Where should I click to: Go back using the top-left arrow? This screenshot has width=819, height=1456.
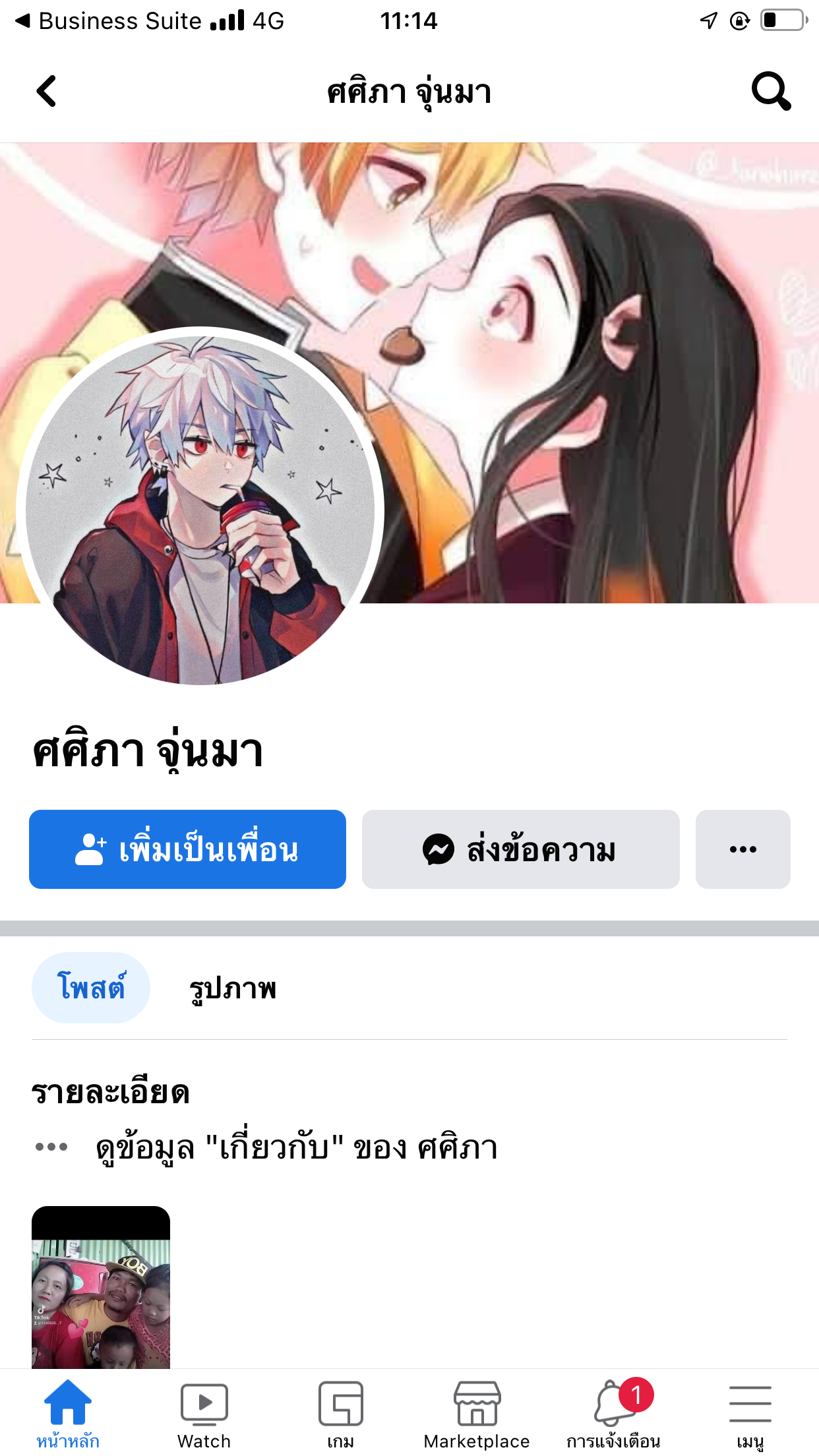pos(46,91)
